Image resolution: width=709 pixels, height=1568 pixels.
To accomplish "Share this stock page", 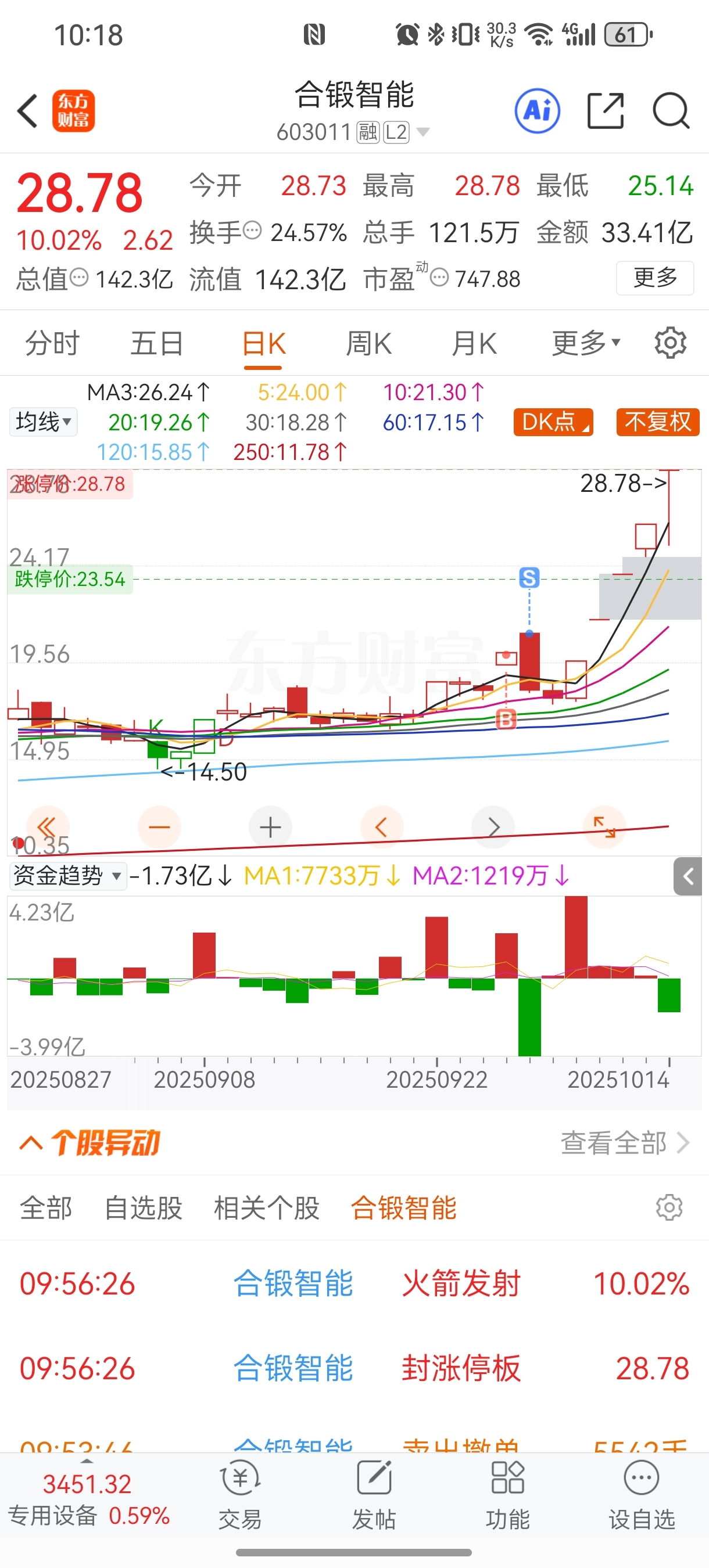I will (x=606, y=111).
